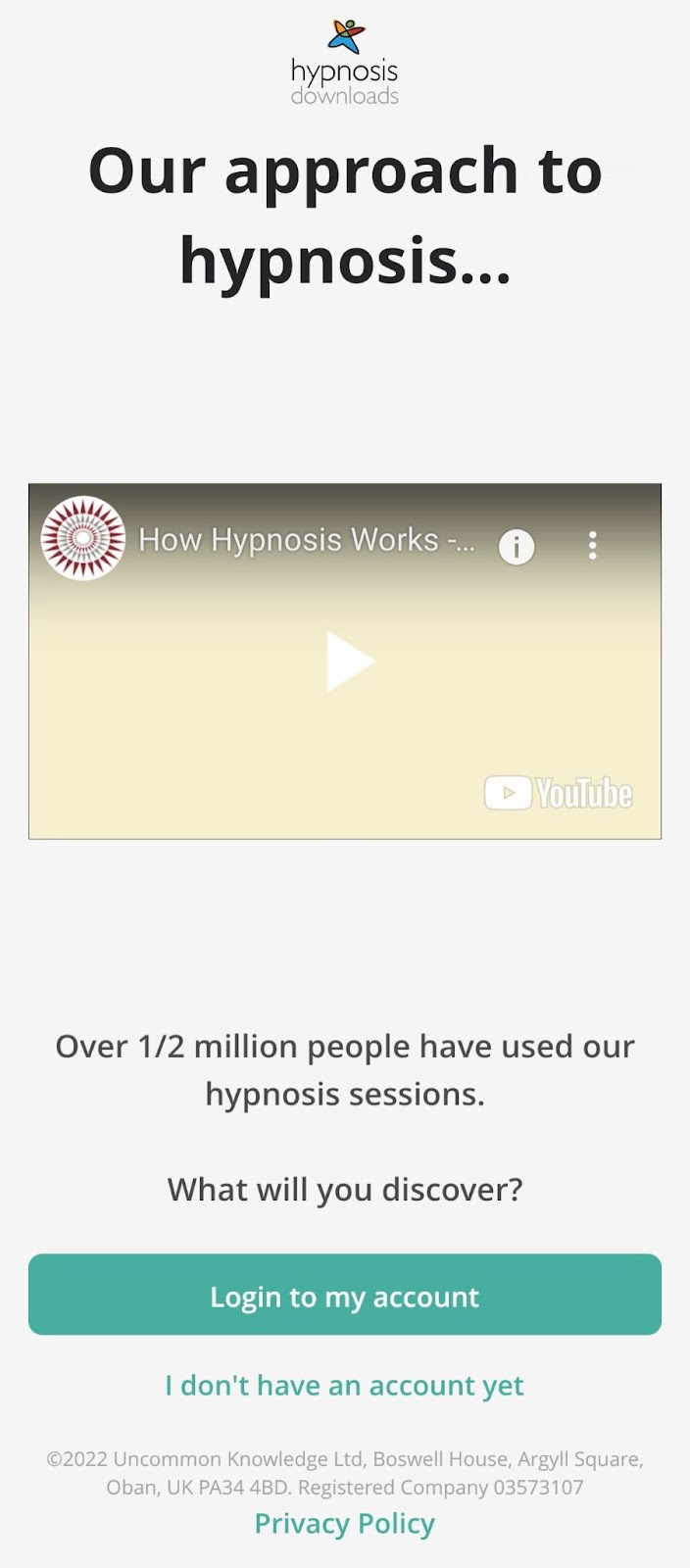
Task: Open the Privacy Policy link
Action: point(345,1524)
